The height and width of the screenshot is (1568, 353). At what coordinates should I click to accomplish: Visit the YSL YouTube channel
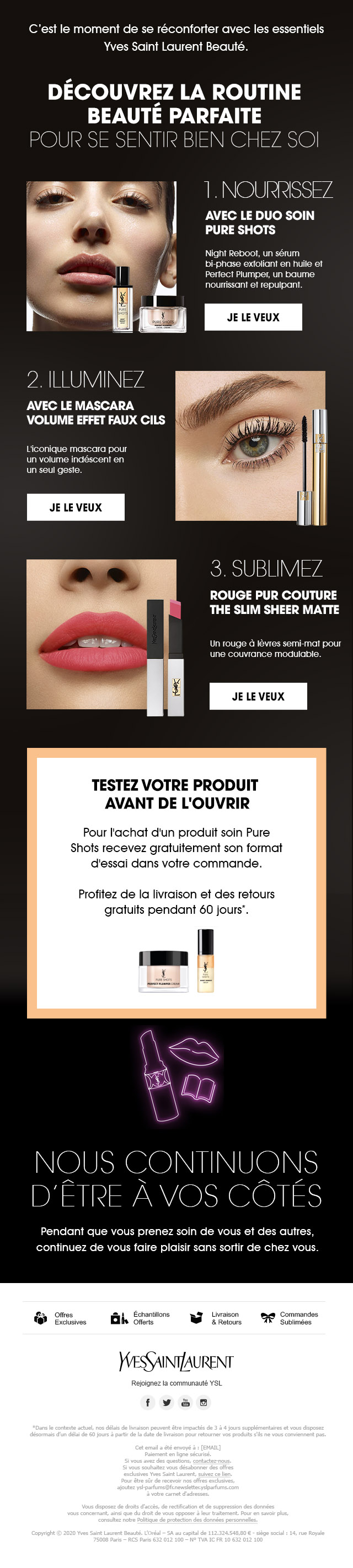tap(185, 1403)
